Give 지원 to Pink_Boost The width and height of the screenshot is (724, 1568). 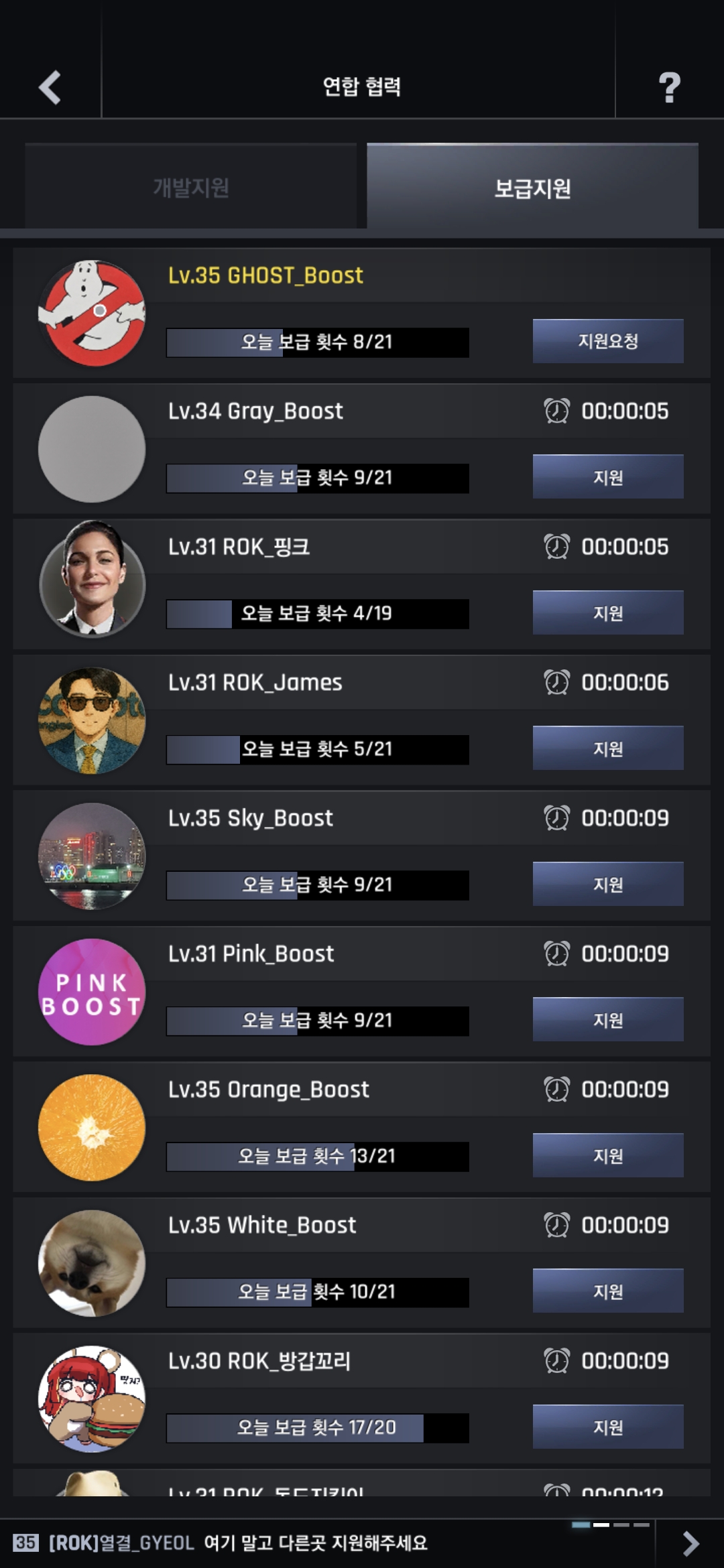(x=608, y=1020)
